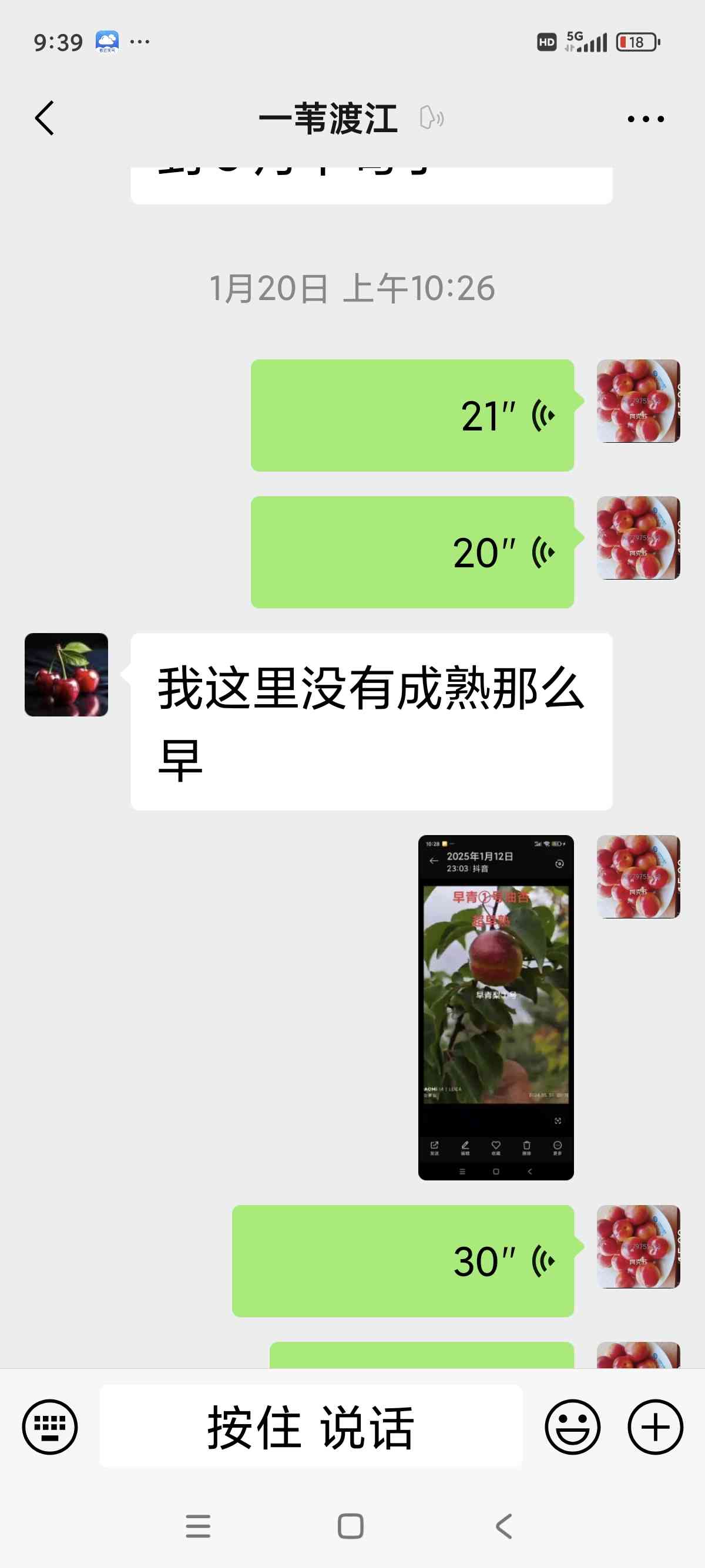Open chat details via three-dot menu
705x1568 pixels.
click(645, 119)
